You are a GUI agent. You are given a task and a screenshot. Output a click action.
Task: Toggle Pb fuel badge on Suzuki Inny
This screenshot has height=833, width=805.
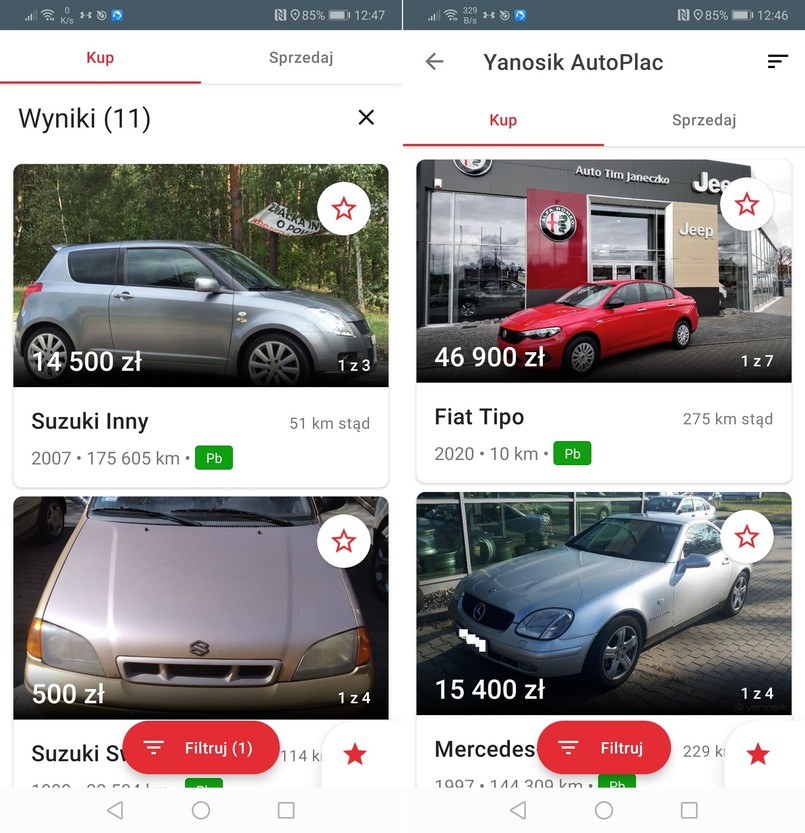coord(214,457)
